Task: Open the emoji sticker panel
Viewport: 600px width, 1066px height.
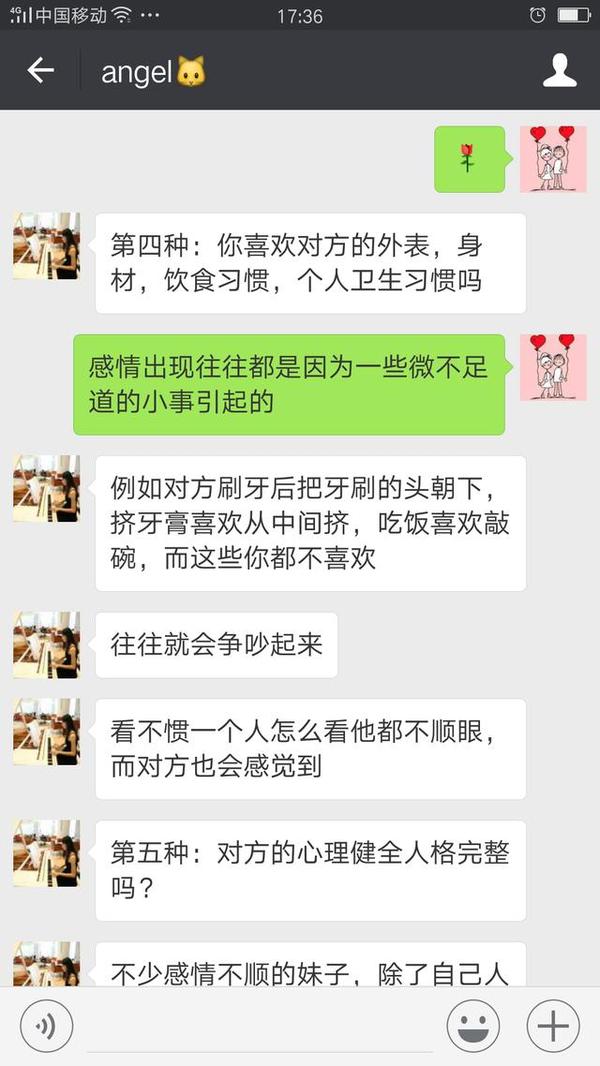Action: (473, 1026)
